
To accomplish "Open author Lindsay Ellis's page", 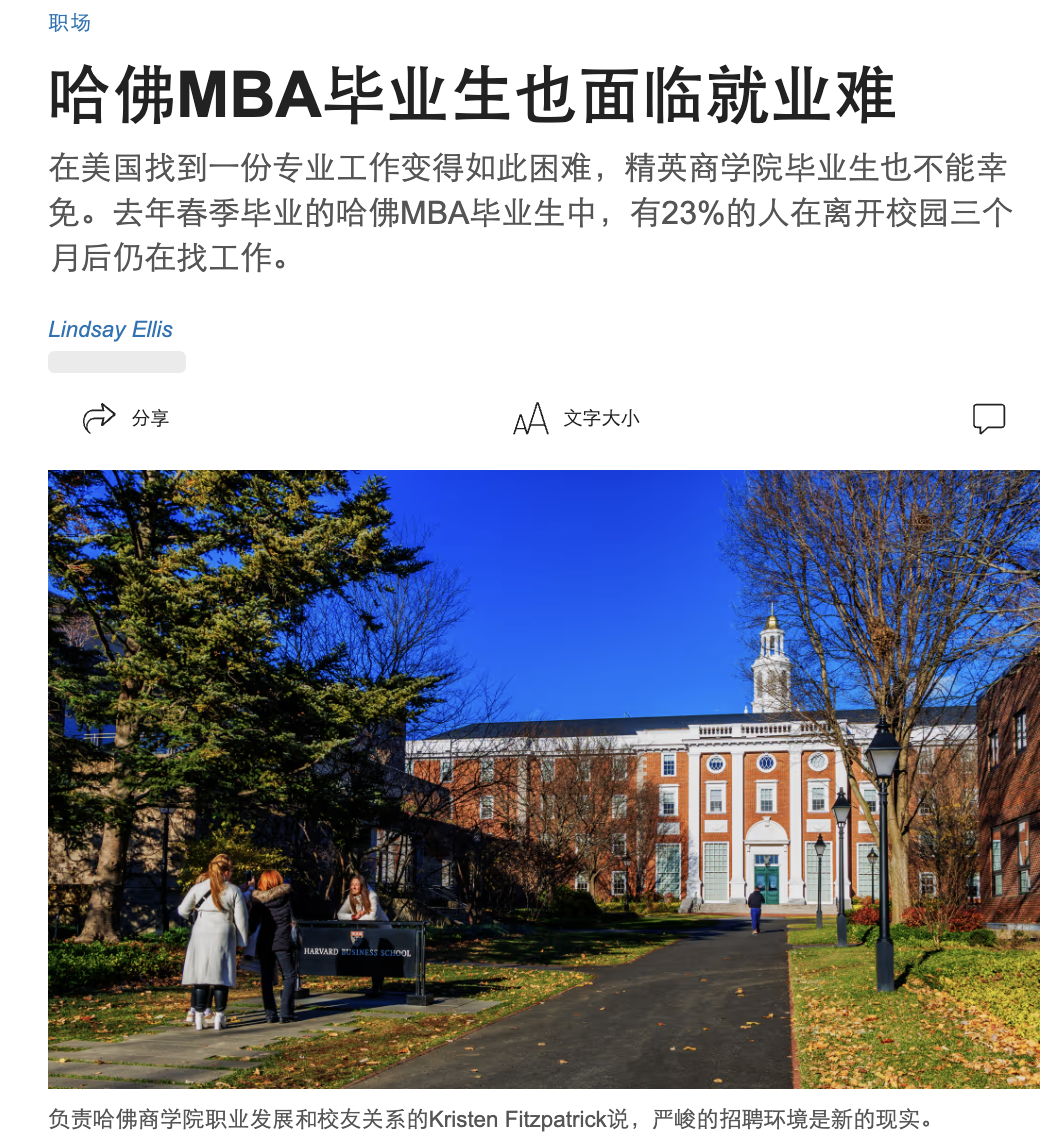I will click(110, 329).
